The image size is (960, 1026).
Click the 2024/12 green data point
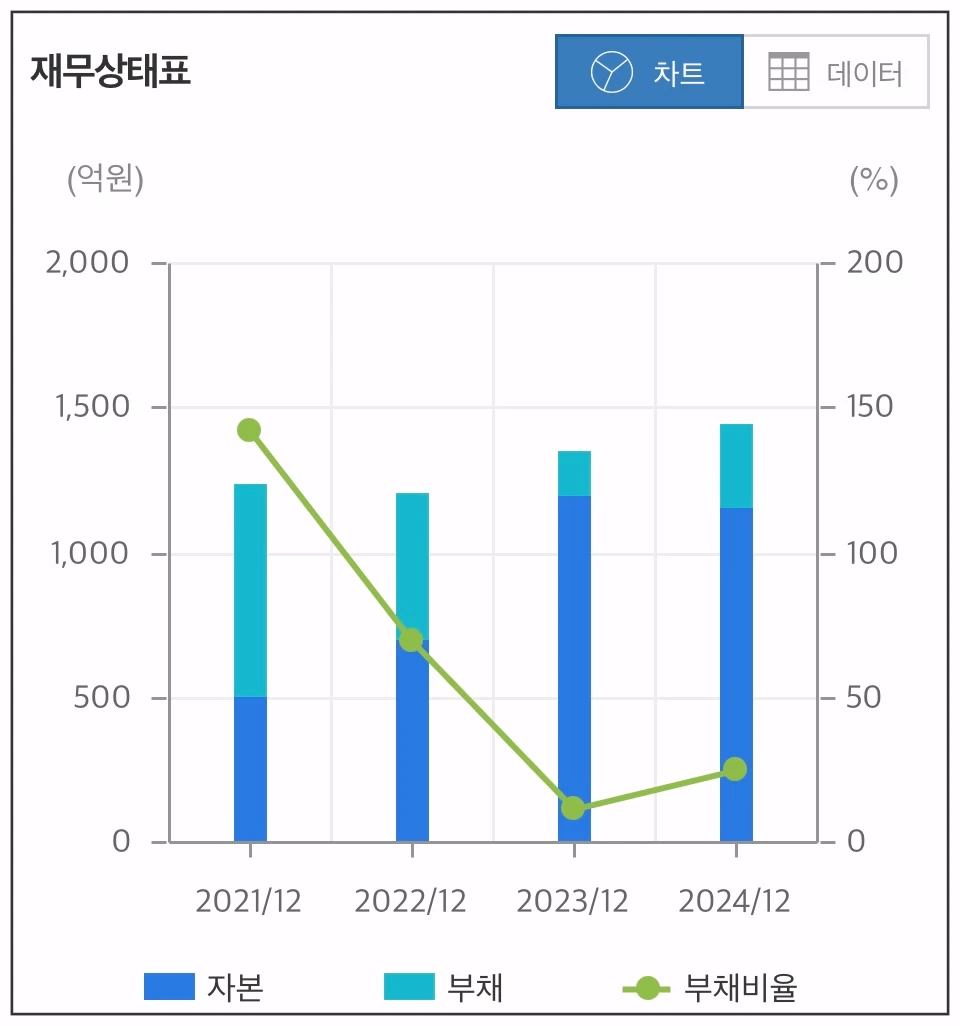click(735, 769)
